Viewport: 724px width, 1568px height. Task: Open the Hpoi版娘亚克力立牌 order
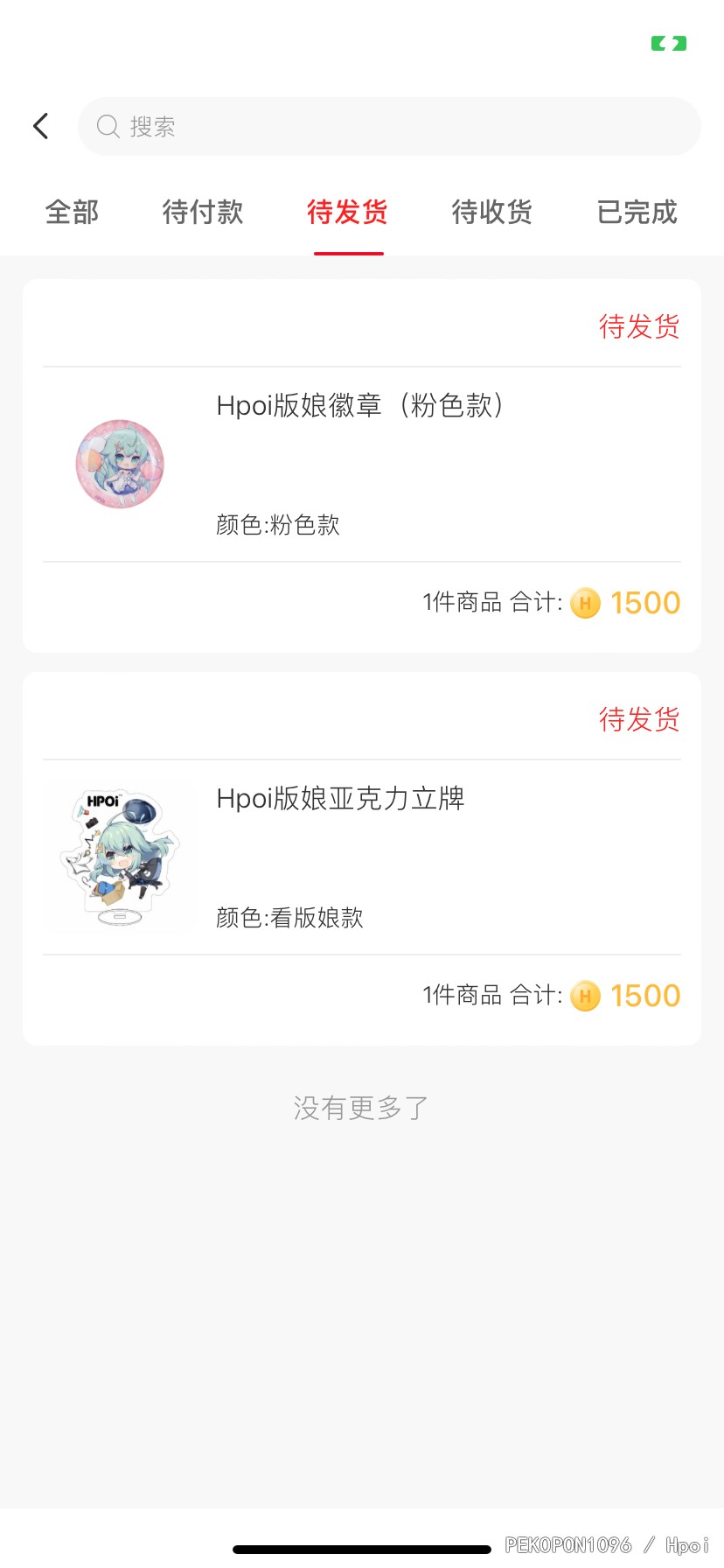click(360, 857)
